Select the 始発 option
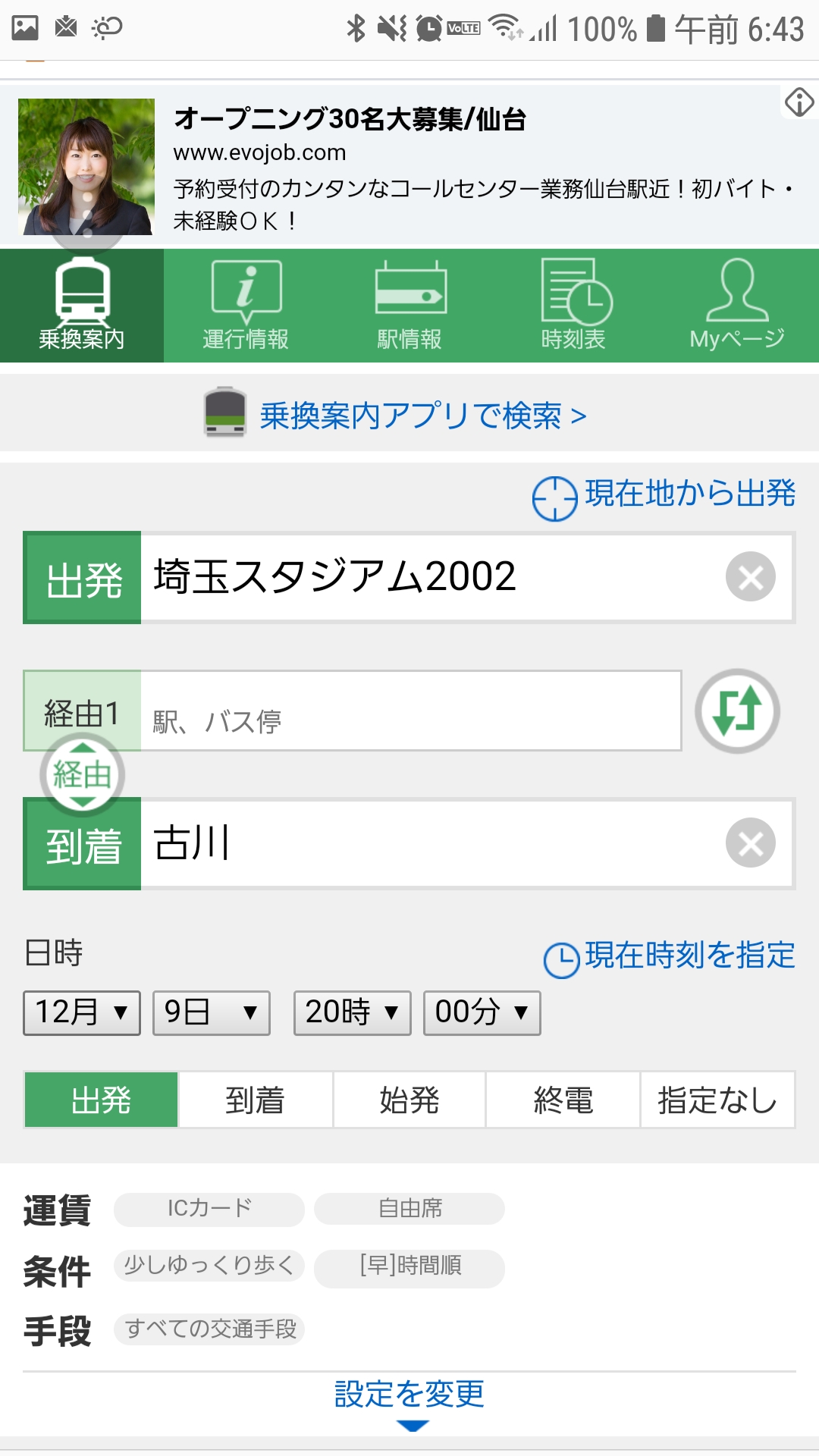This screenshot has height=1456, width=819. pos(409,1100)
